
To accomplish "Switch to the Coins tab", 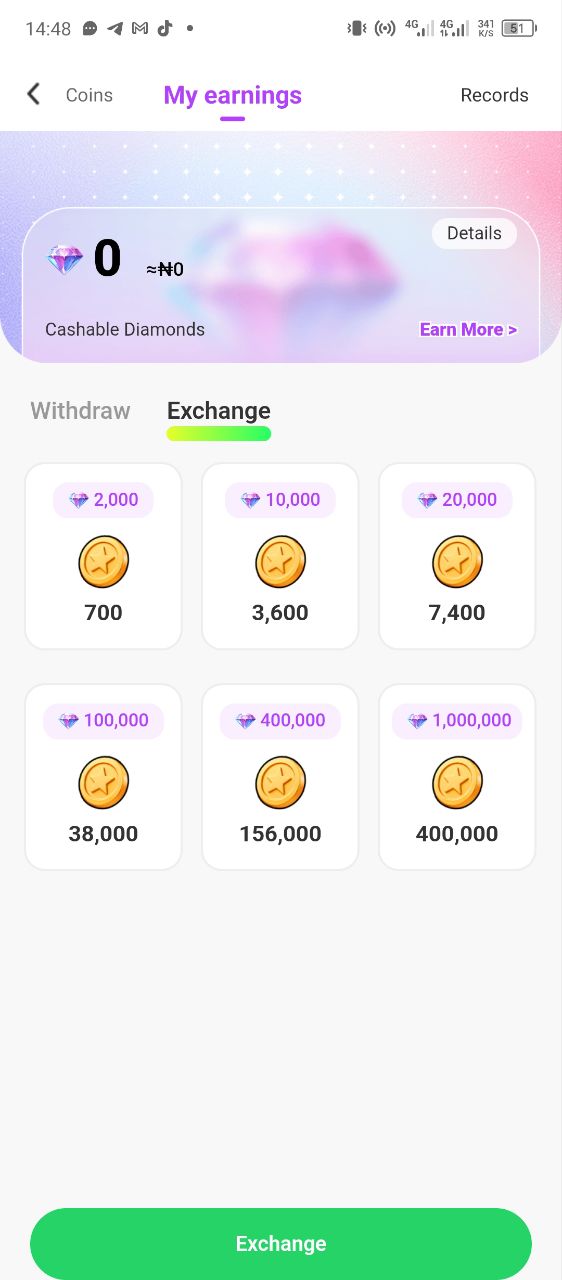I will 89,95.
